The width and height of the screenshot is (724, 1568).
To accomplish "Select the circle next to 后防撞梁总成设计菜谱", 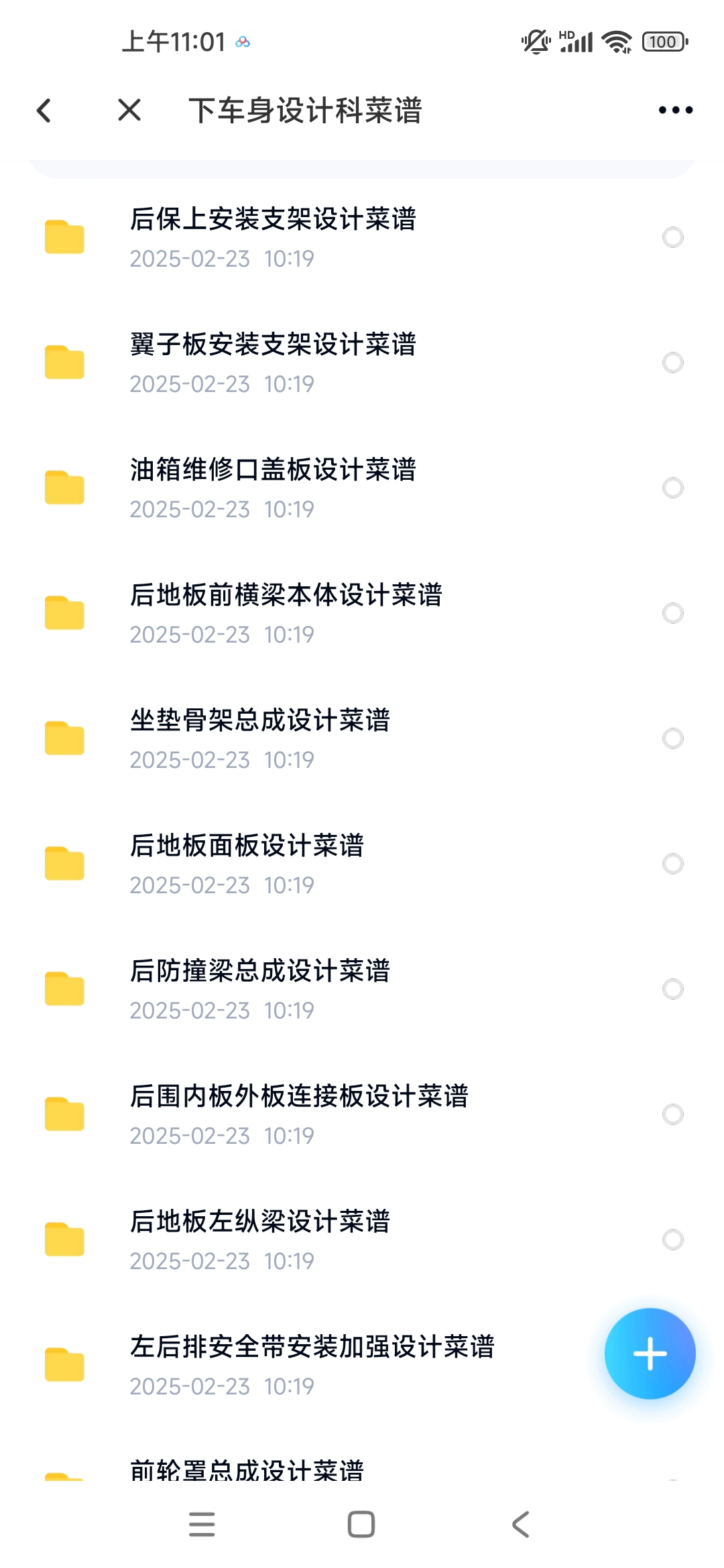I will pyautogui.click(x=672, y=989).
